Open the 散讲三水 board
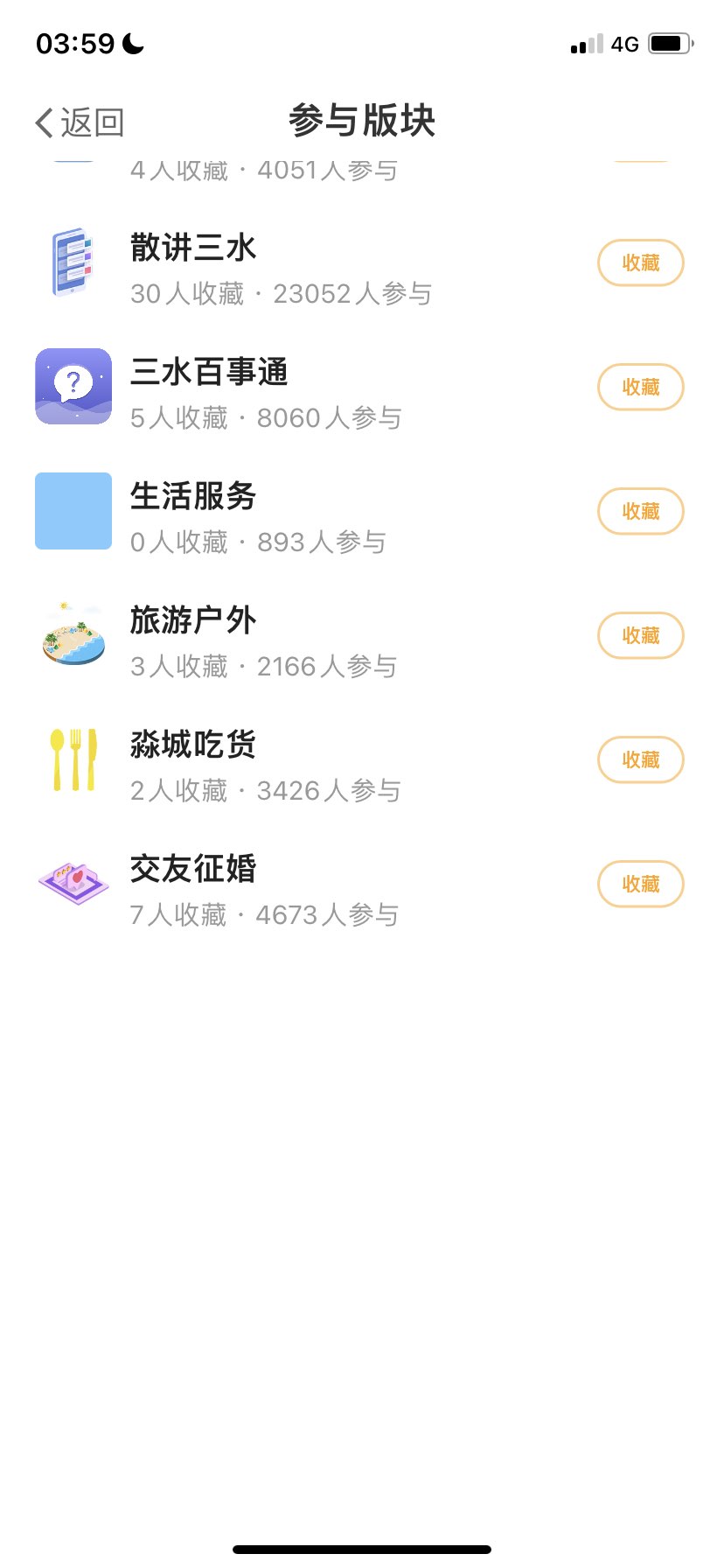Viewport: 724px width, 1568px height. click(x=193, y=248)
